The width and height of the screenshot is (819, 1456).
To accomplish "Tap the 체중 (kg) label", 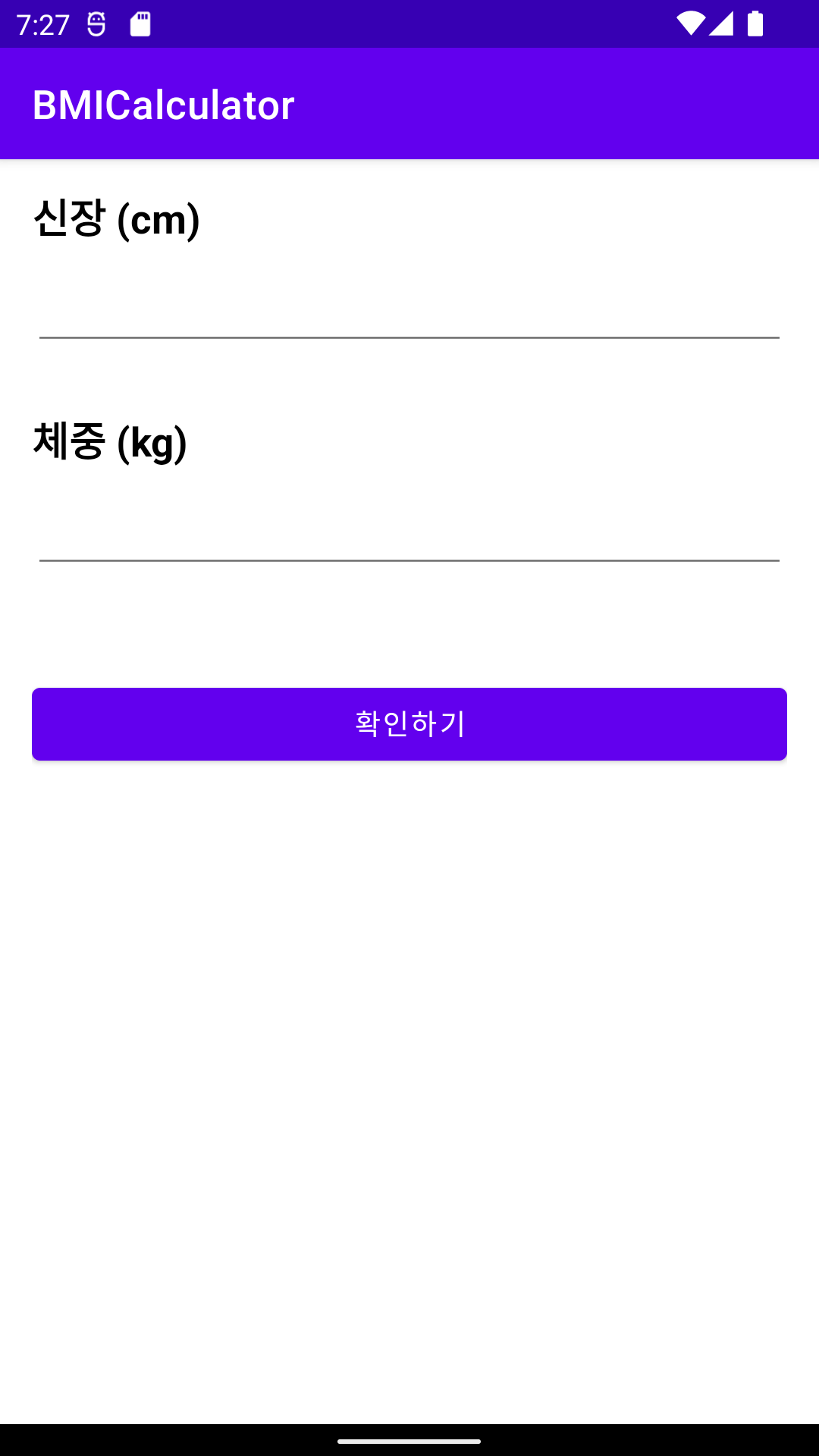I will (x=111, y=444).
